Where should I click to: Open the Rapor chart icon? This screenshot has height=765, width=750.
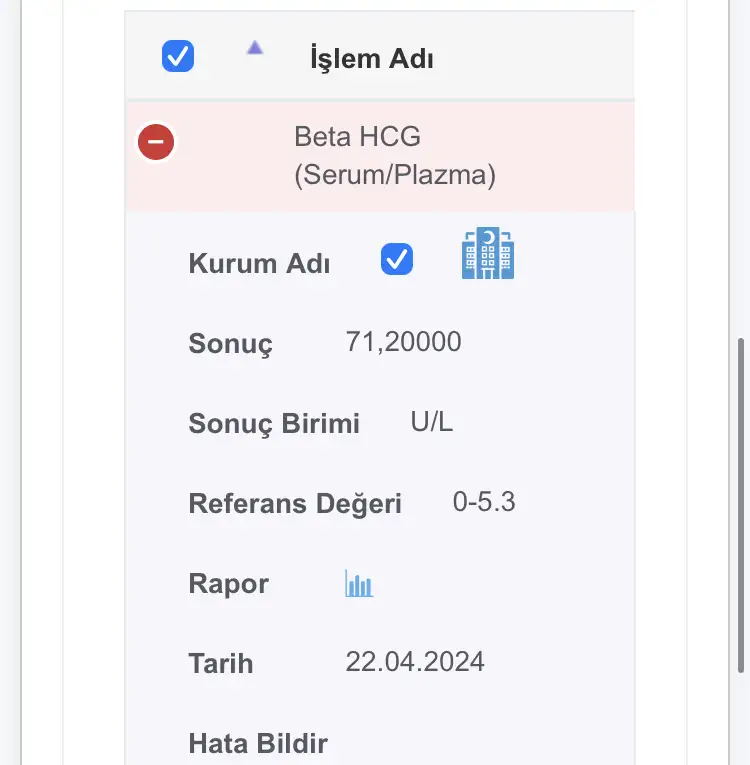tap(359, 583)
